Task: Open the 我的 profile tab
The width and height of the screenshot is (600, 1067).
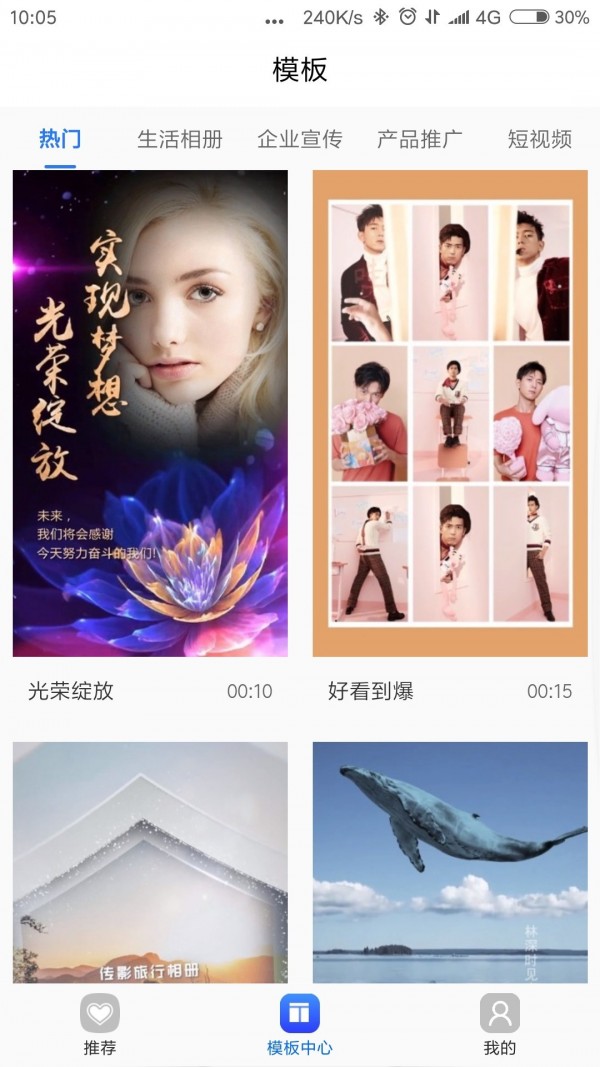Action: click(x=500, y=1025)
